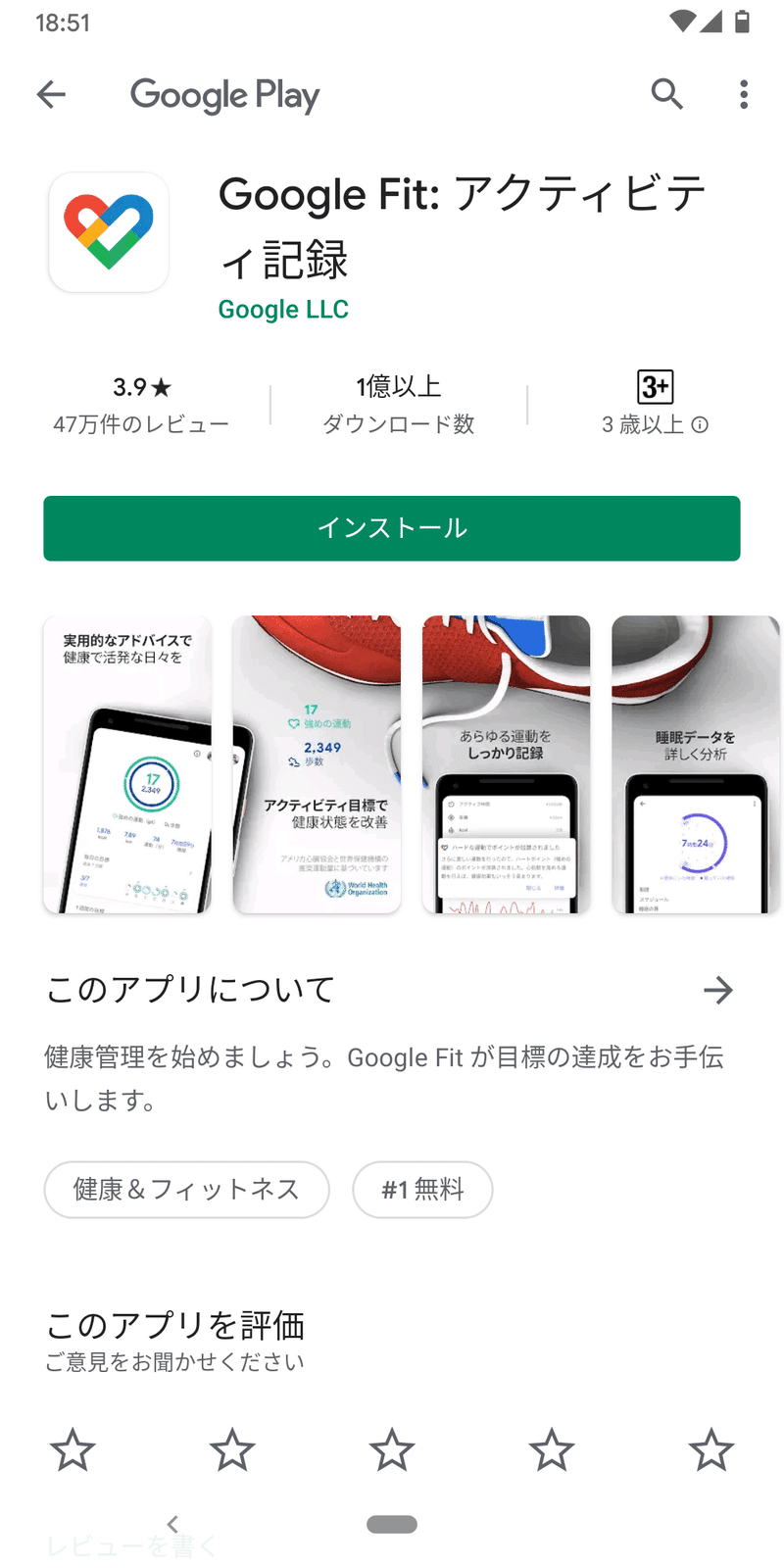Open the Google Play search

tap(666, 95)
